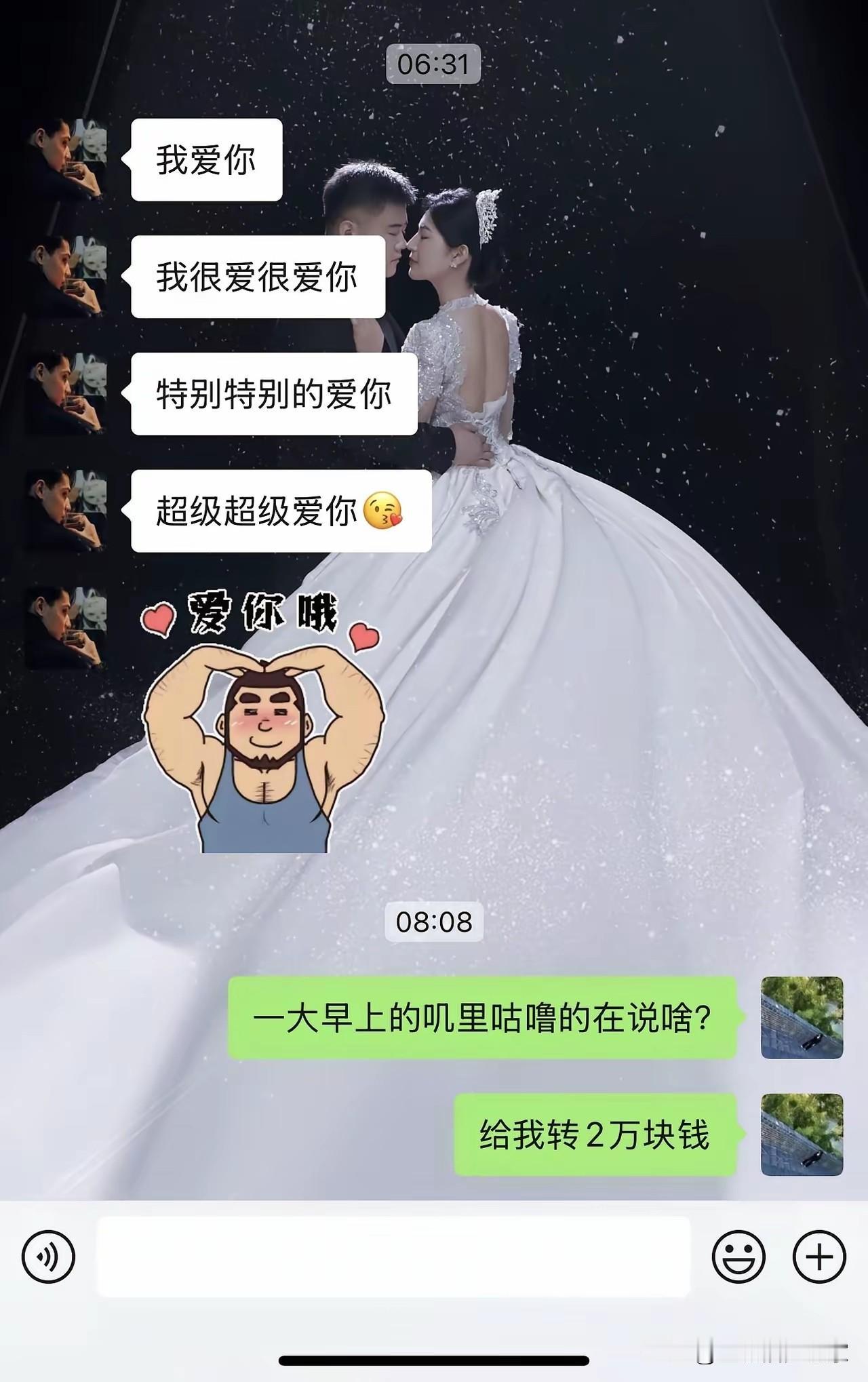The image size is (868, 1382).
Task: Tap the 08:08 timestamp label
Action: 433,921
